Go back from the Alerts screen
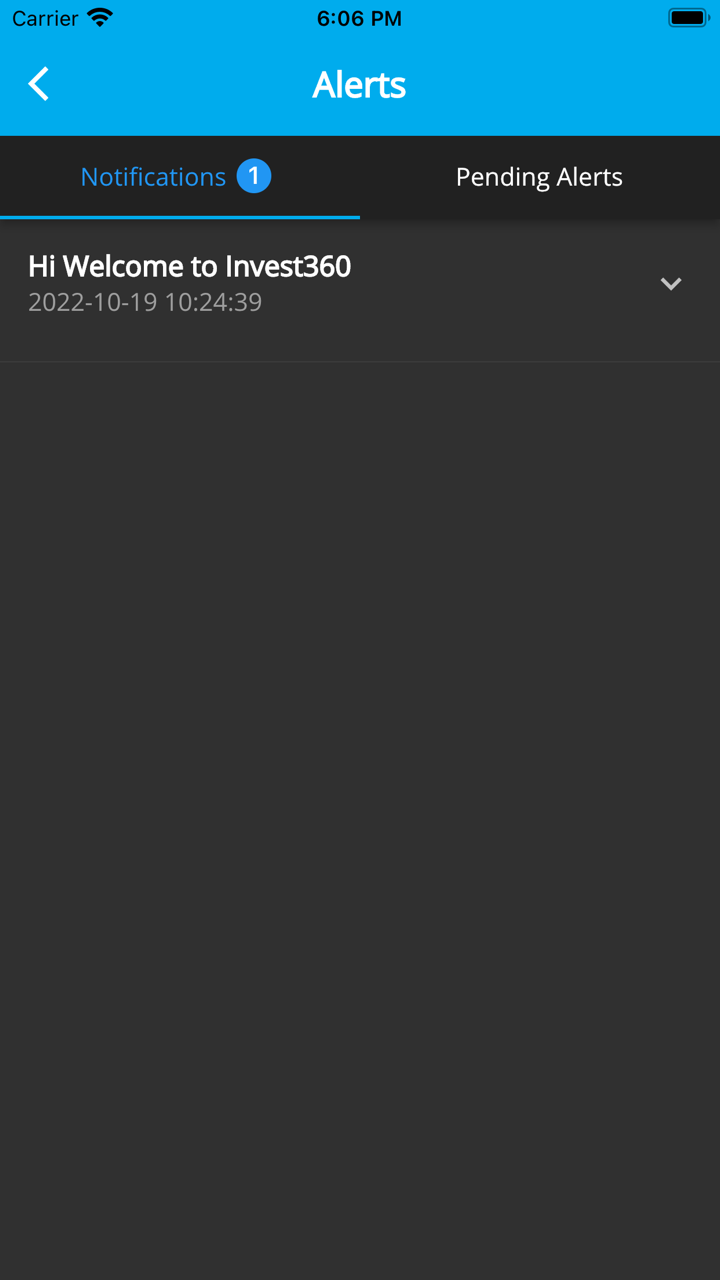This screenshot has height=1280, width=720. (x=39, y=85)
